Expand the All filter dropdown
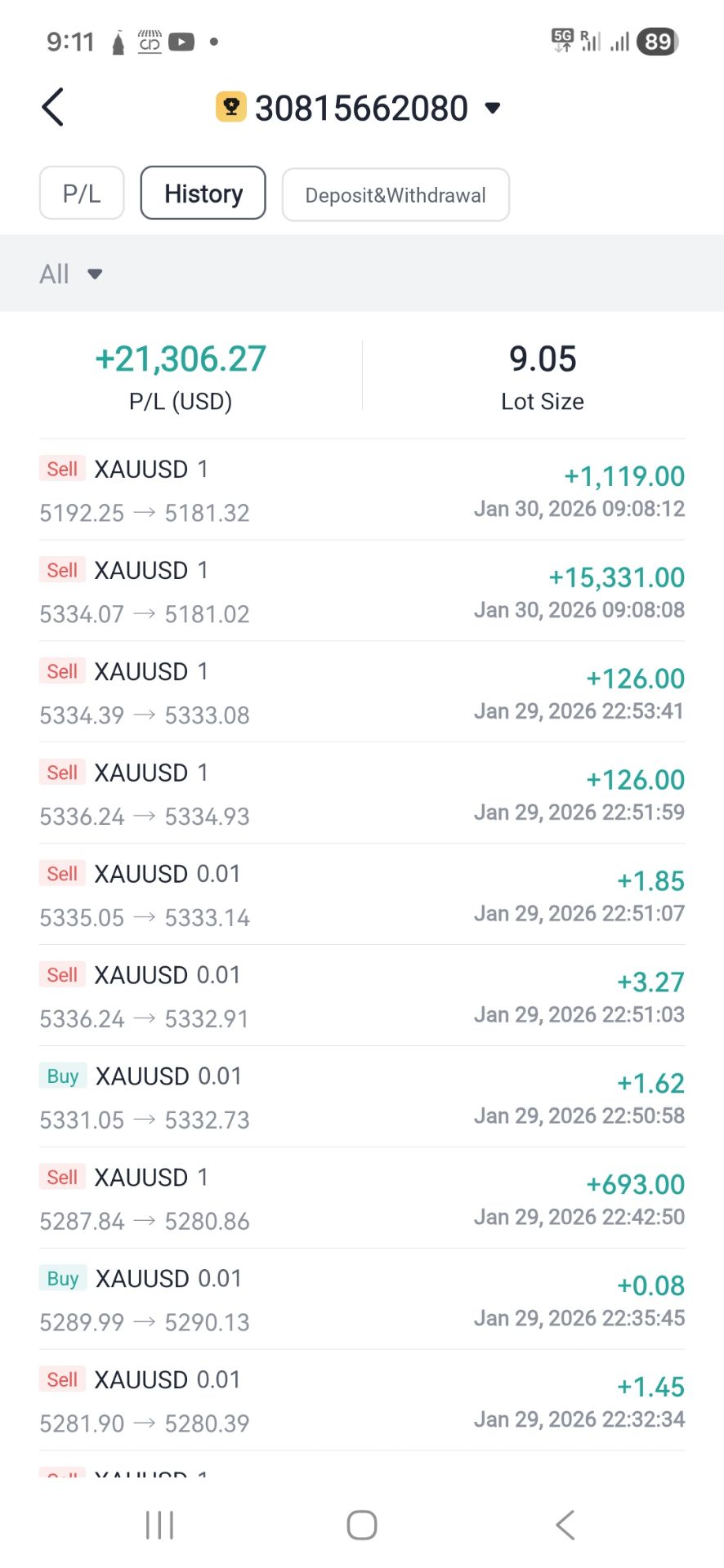Screen dimensions: 724x1568 click(71, 274)
